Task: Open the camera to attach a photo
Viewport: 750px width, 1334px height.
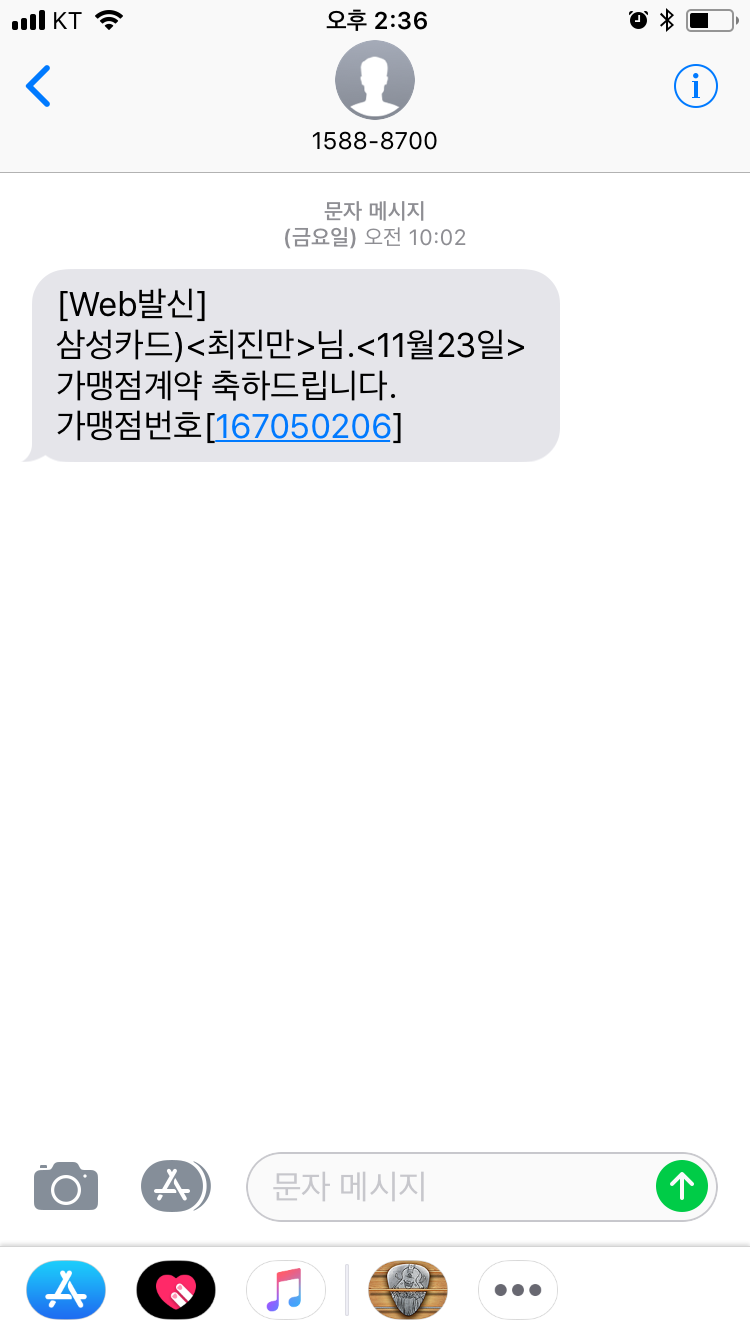Action: 66,1186
